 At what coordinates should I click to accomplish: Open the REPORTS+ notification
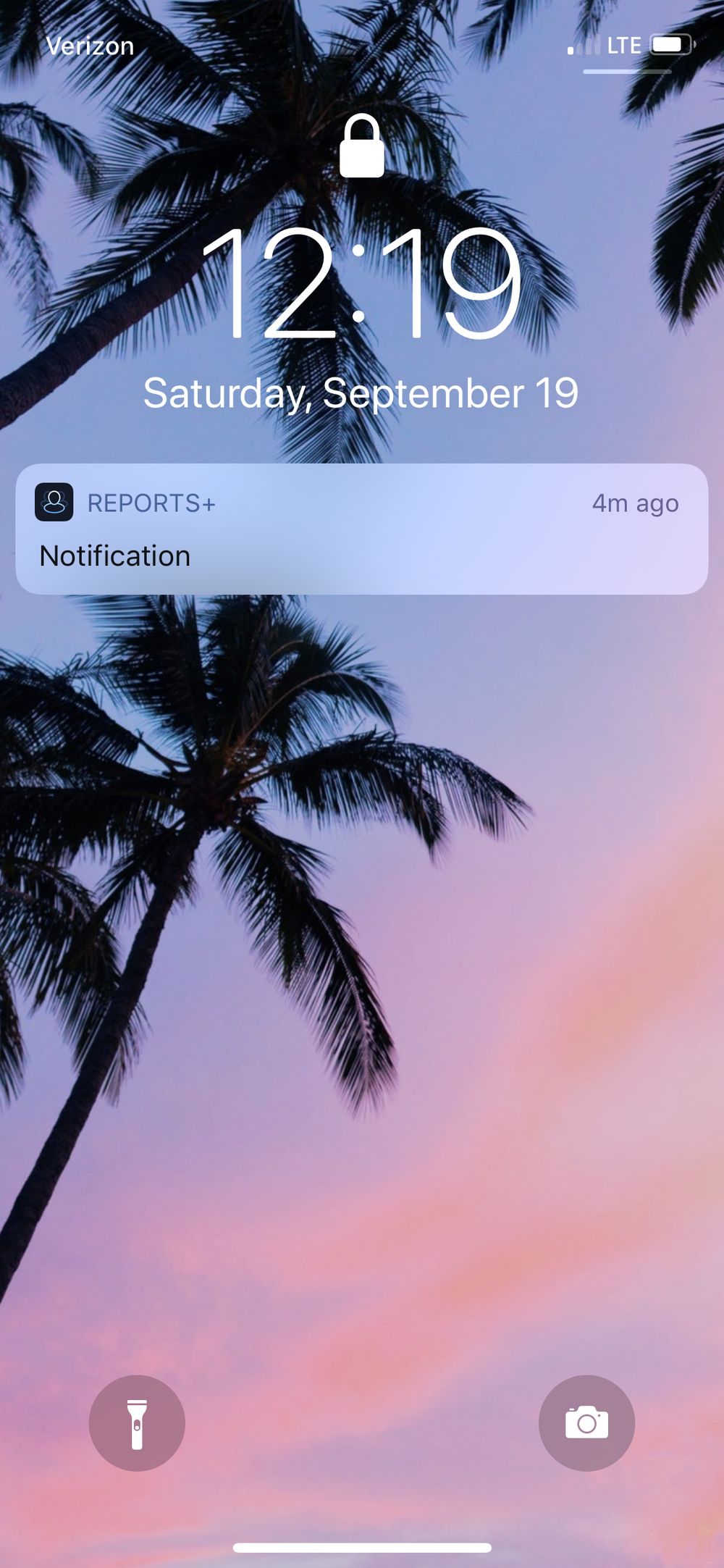(361, 529)
